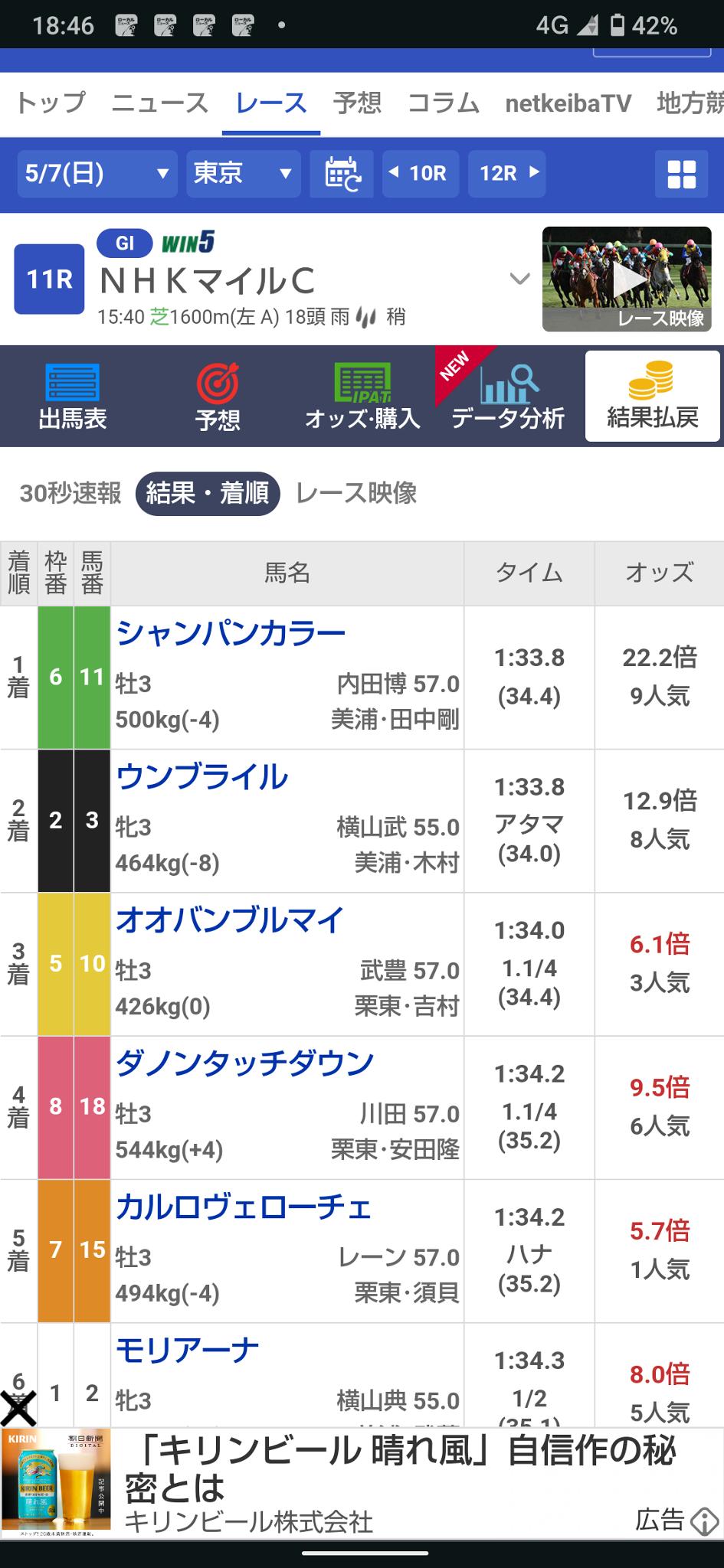Open the 5/7(日) date dropdown
Viewport: 724px width, 1568px height.
point(97,174)
